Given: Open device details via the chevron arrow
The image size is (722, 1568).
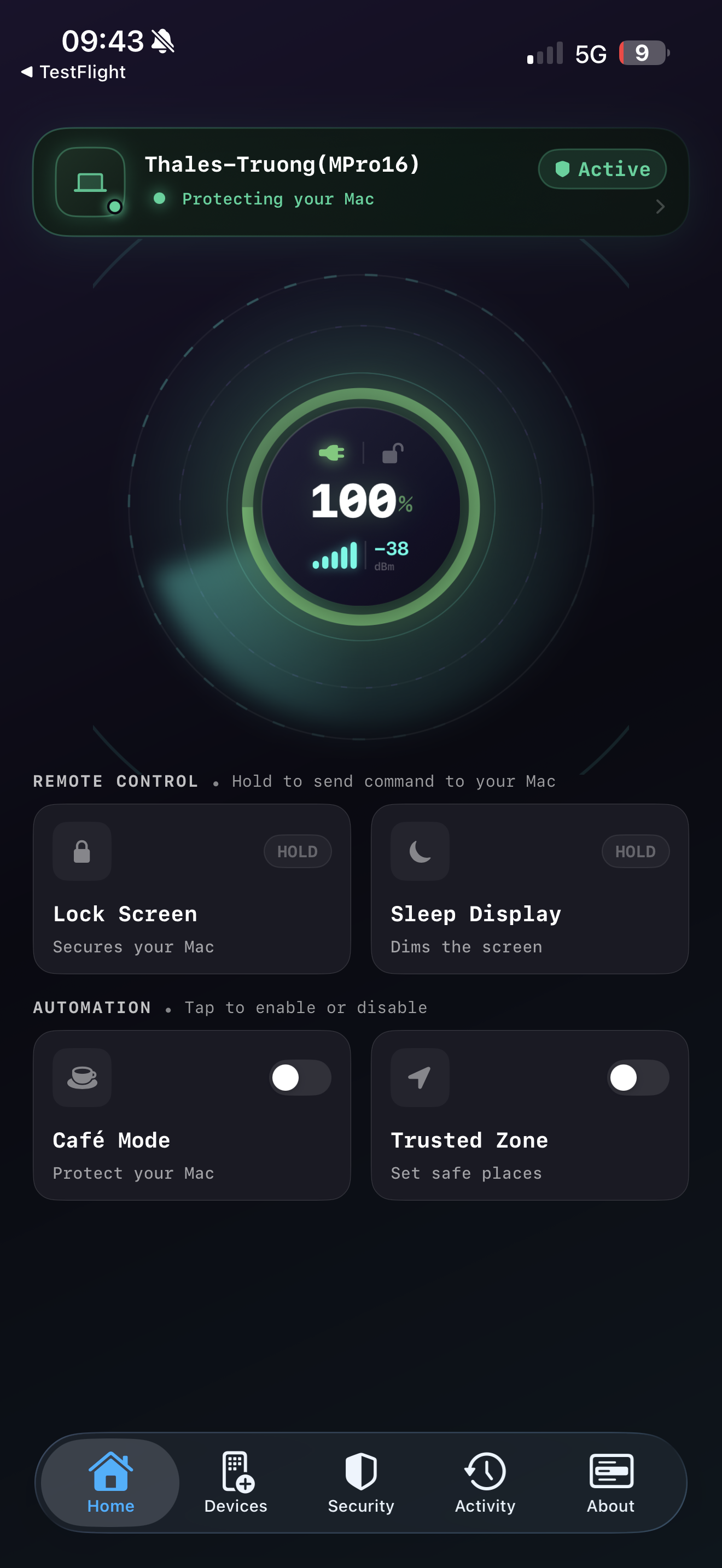Looking at the screenshot, I should (661, 207).
